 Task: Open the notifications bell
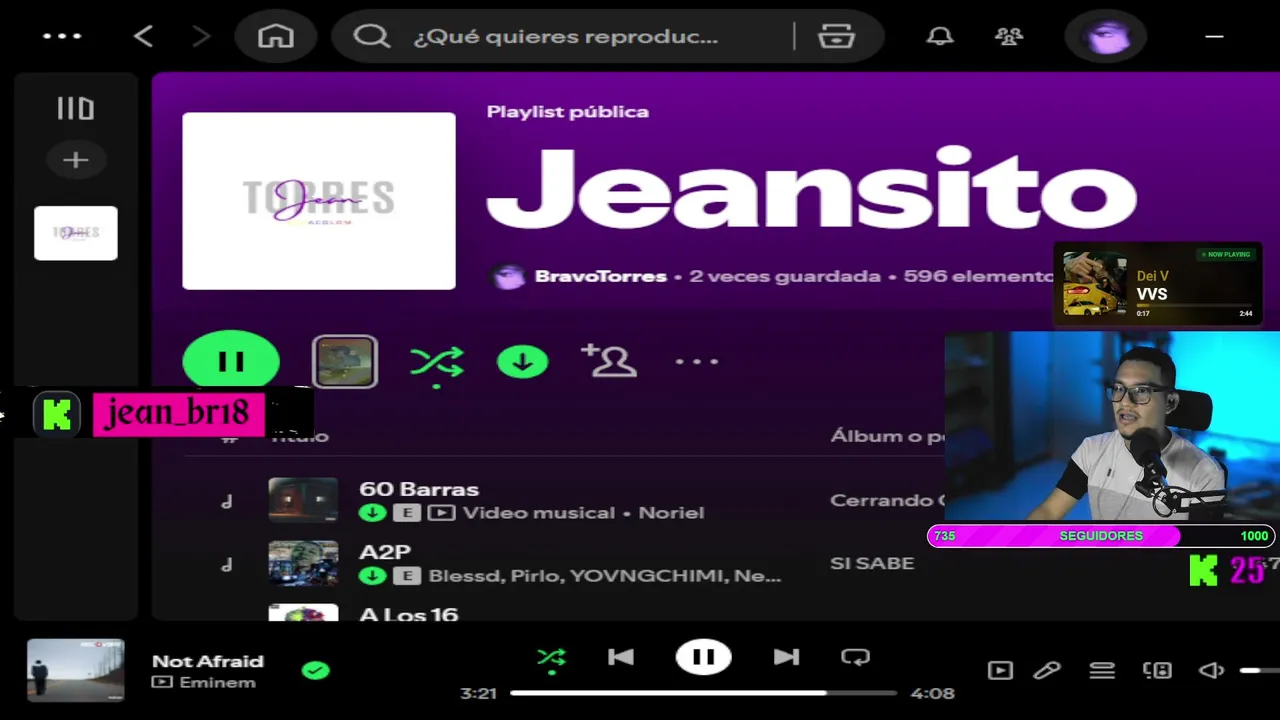(x=939, y=37)
